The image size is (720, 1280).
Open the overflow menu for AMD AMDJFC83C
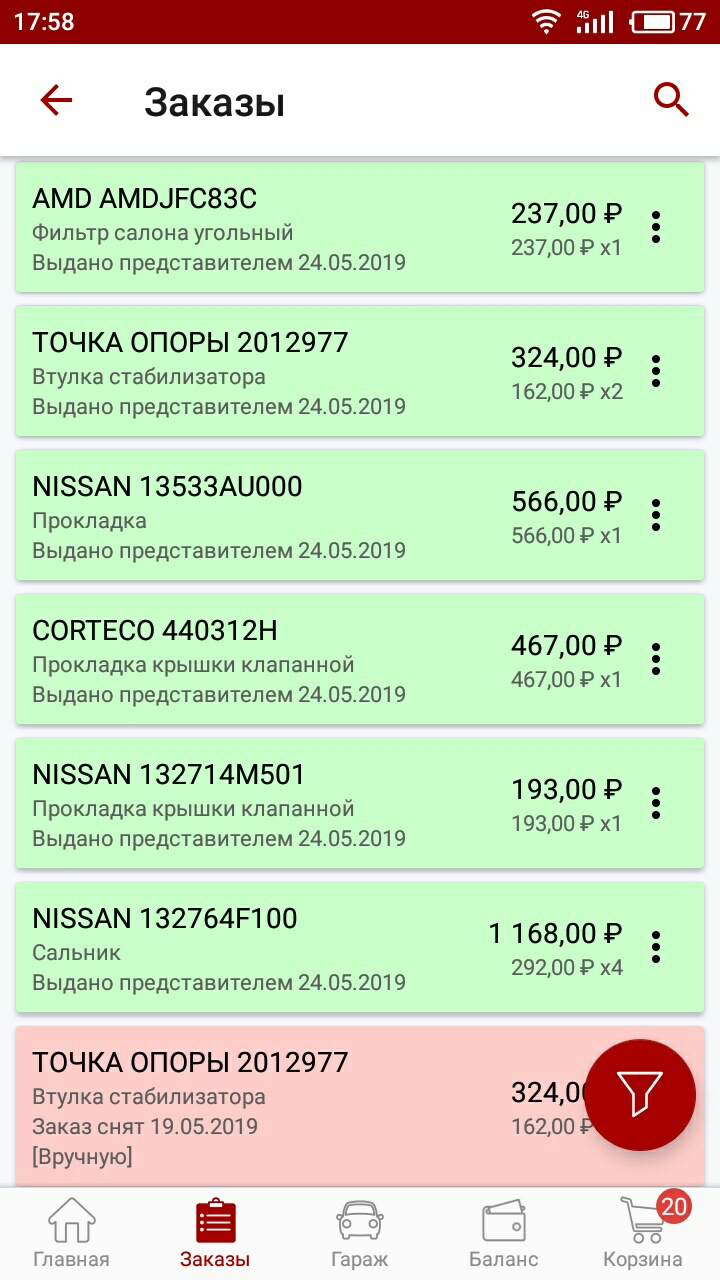point(656,227)
